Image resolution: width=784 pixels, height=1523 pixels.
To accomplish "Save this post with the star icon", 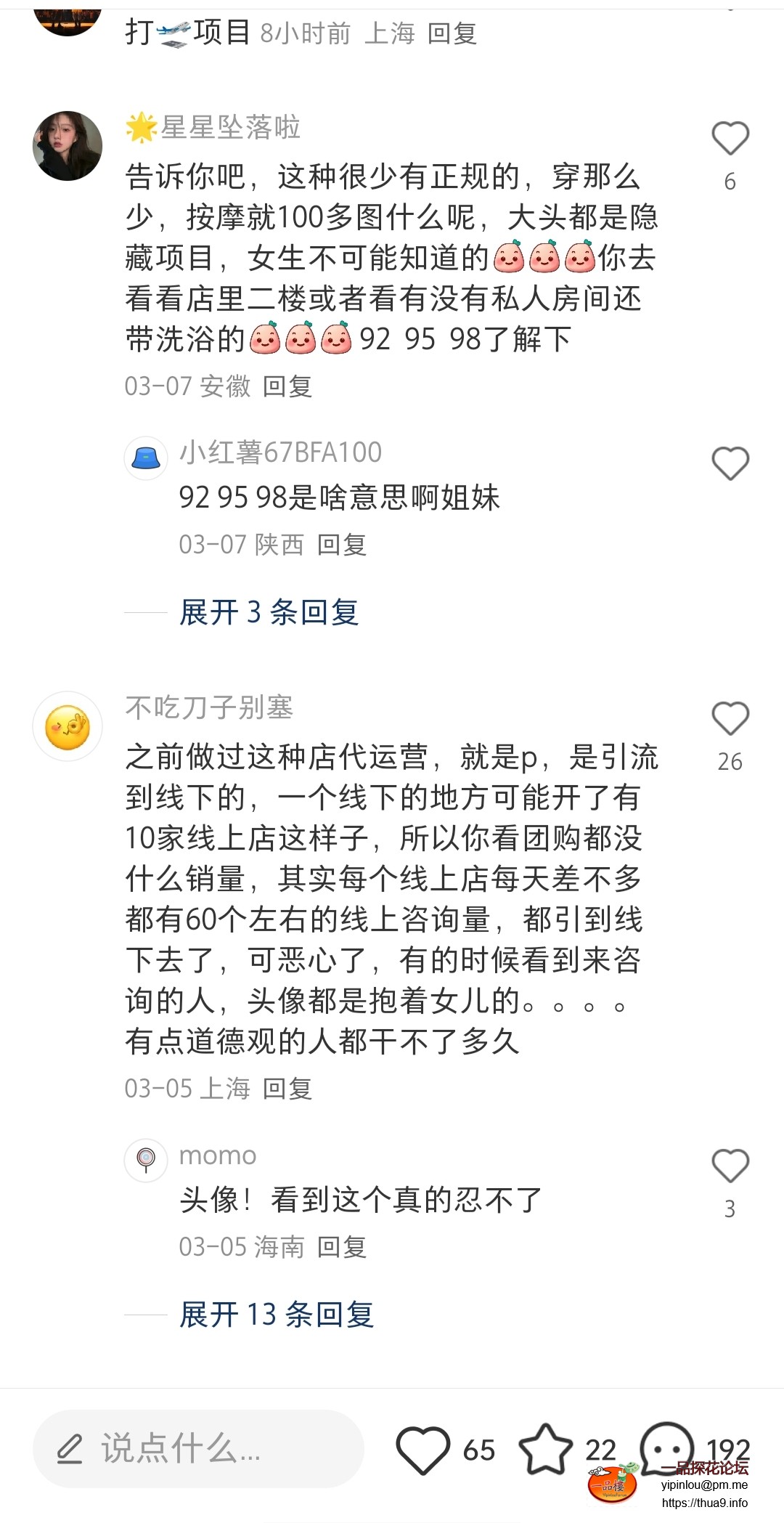I will click(x=545, y=1449).
